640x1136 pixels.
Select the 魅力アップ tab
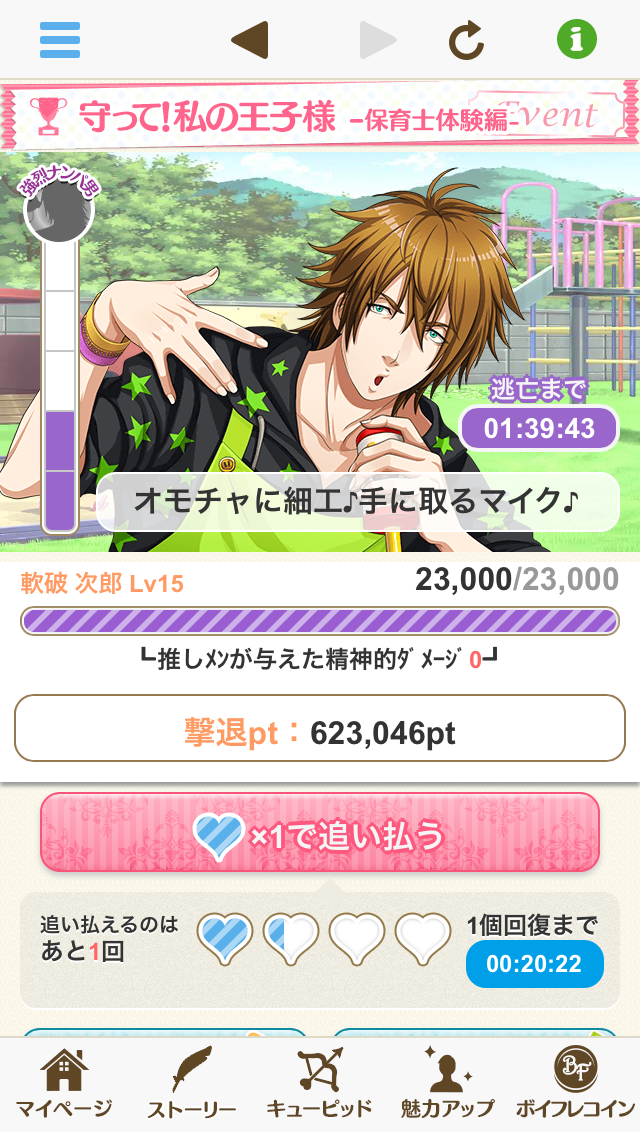tap(447, 1086)
